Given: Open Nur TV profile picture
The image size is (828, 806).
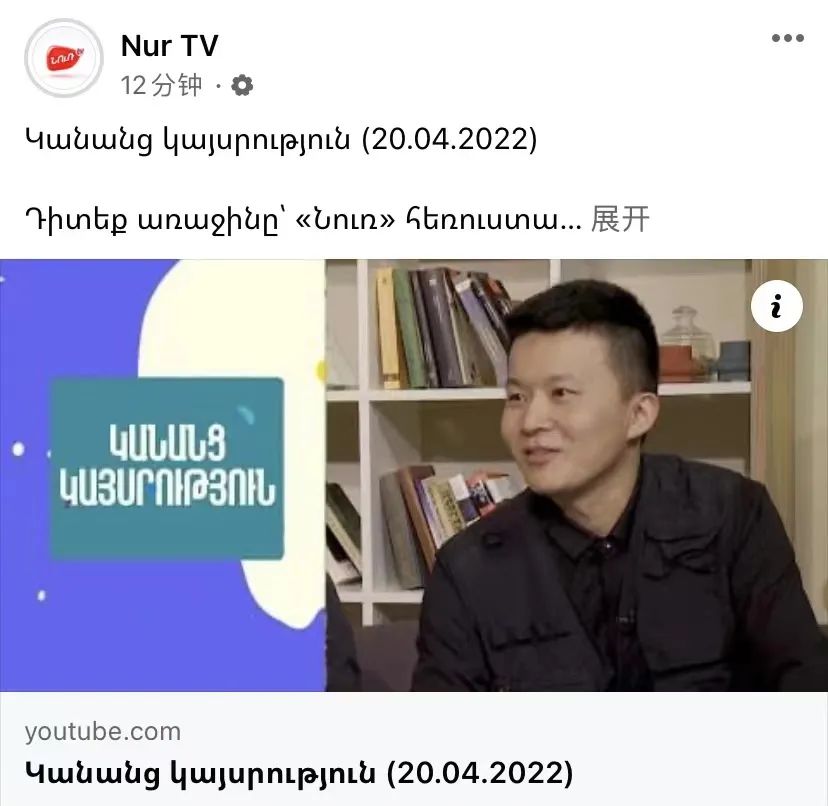Looking at the screenshot, I should coord(64,58).
